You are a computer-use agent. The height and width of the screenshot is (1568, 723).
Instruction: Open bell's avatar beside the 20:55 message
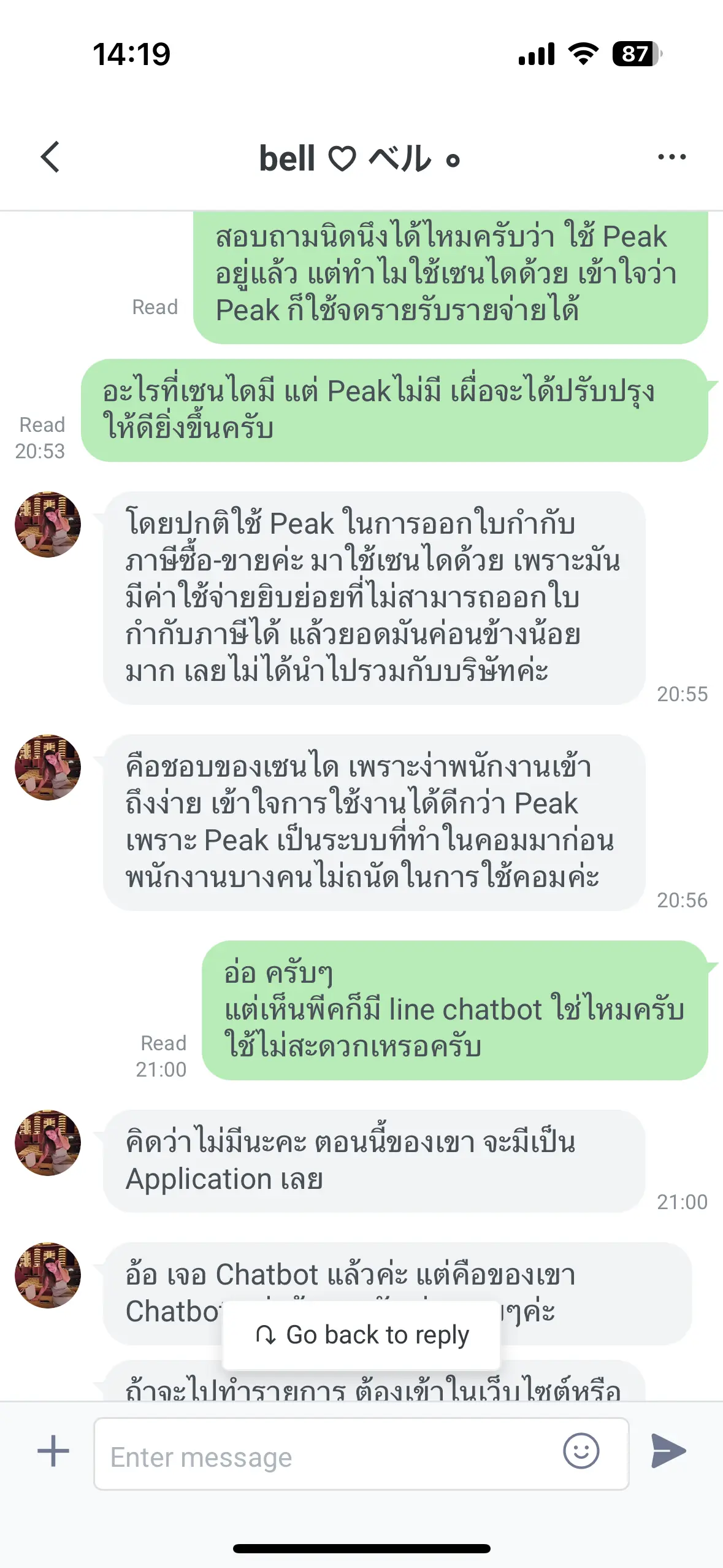pyautogui.click(x=48, y=525)
